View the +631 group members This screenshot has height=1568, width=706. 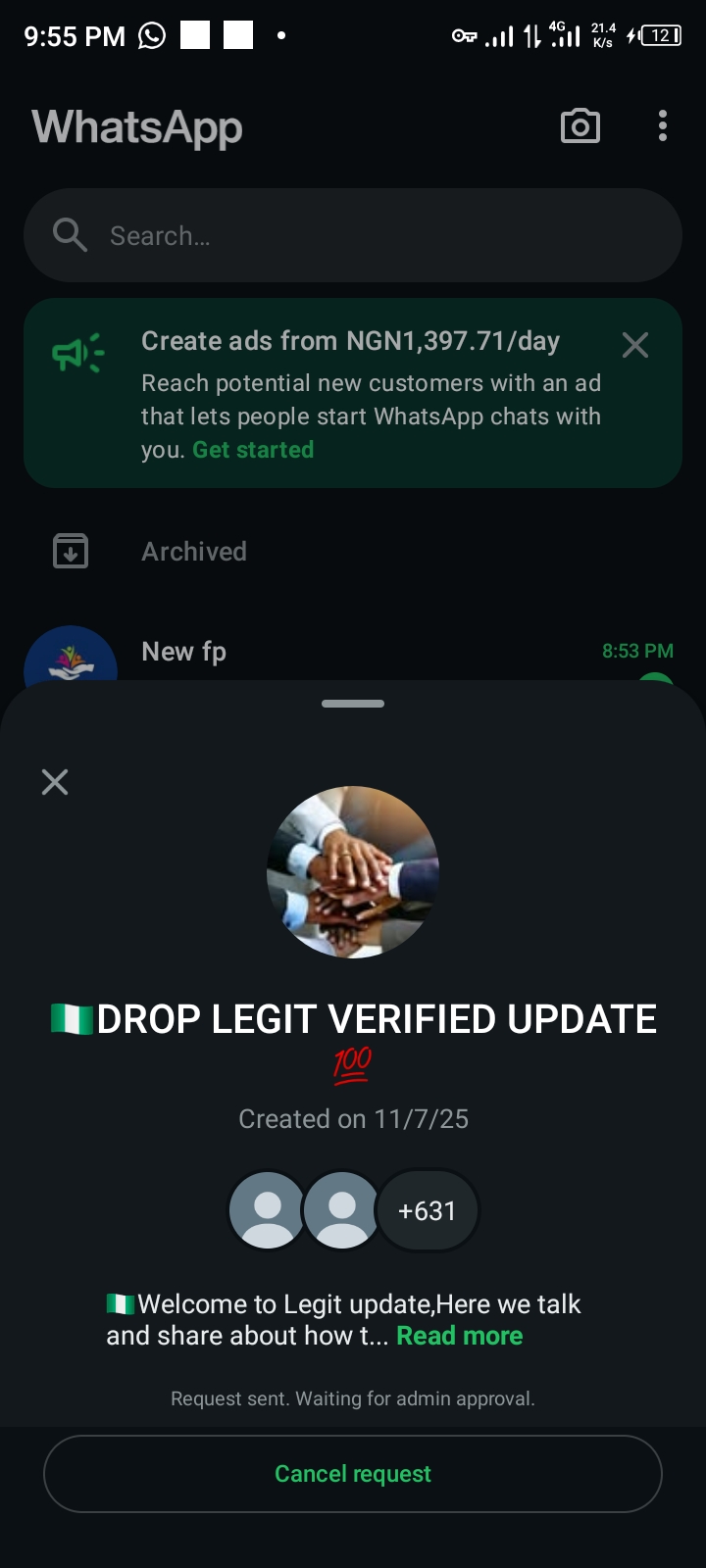pos(428,1211)
